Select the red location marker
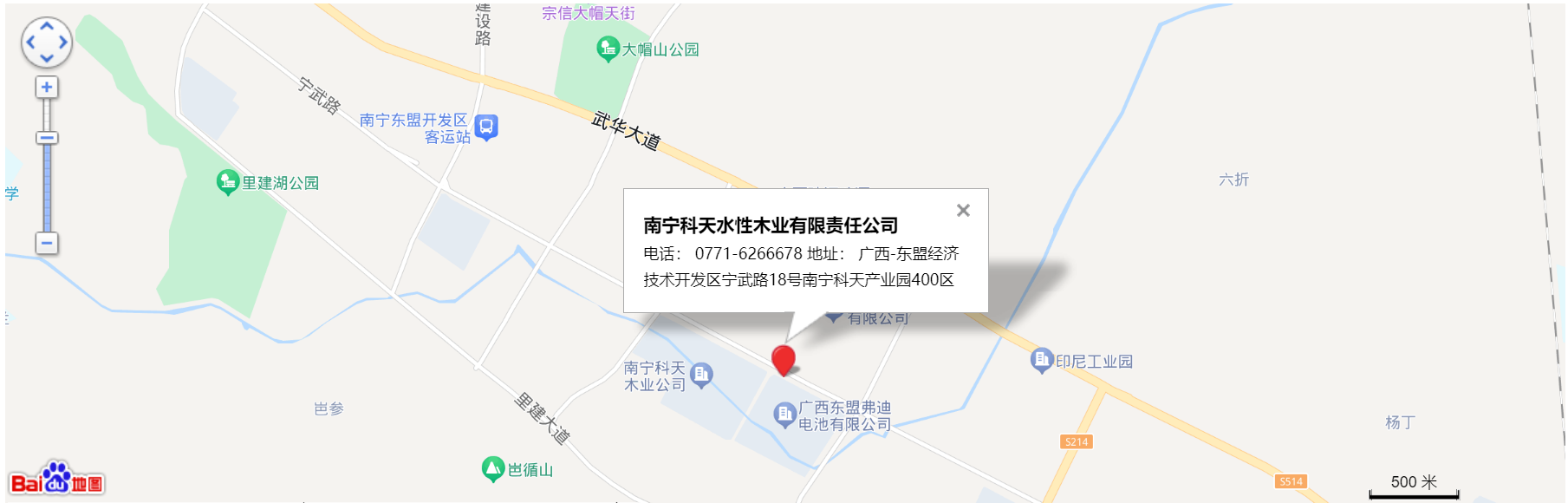1568x503 pixels. point(784,359)
